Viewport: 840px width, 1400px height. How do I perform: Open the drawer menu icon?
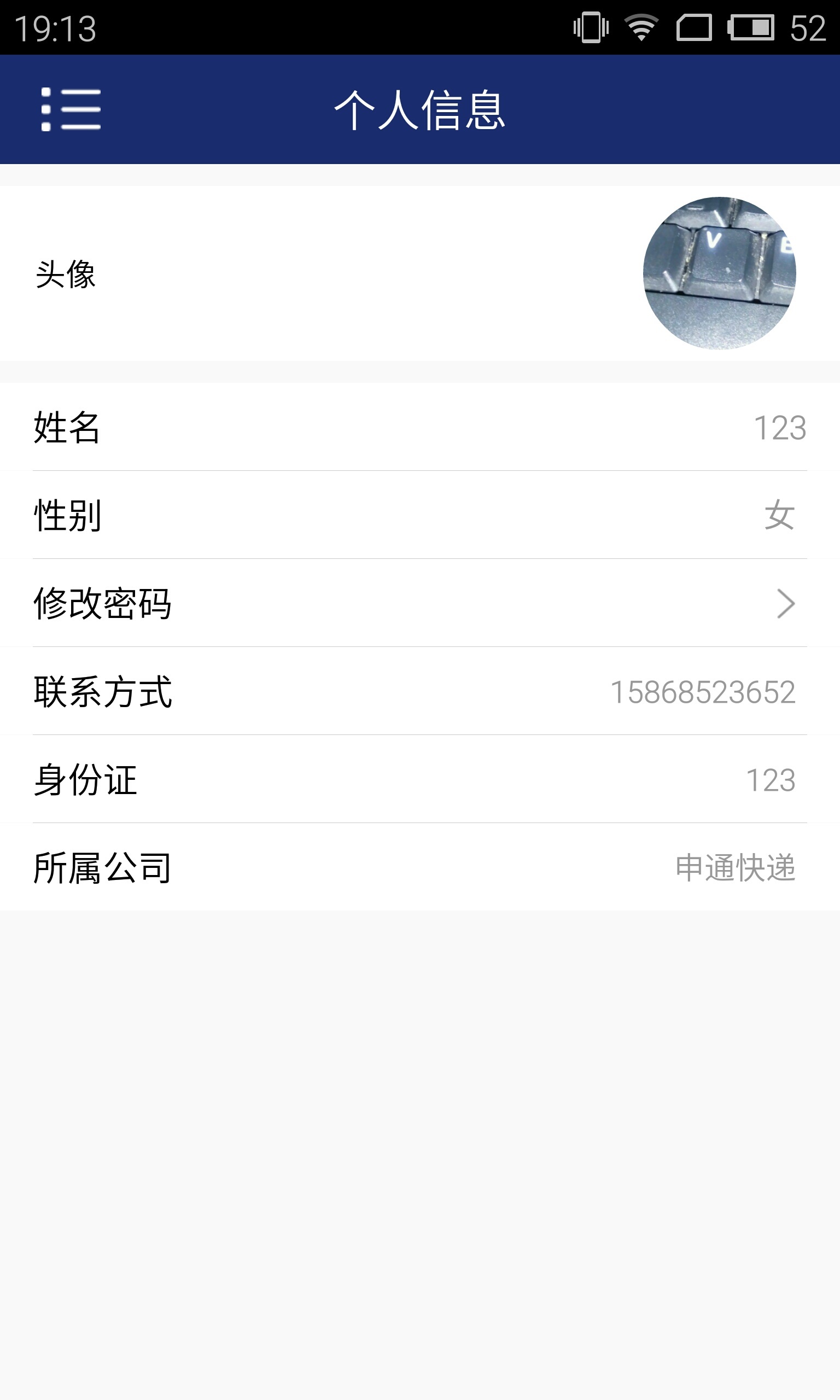[71, 109]
